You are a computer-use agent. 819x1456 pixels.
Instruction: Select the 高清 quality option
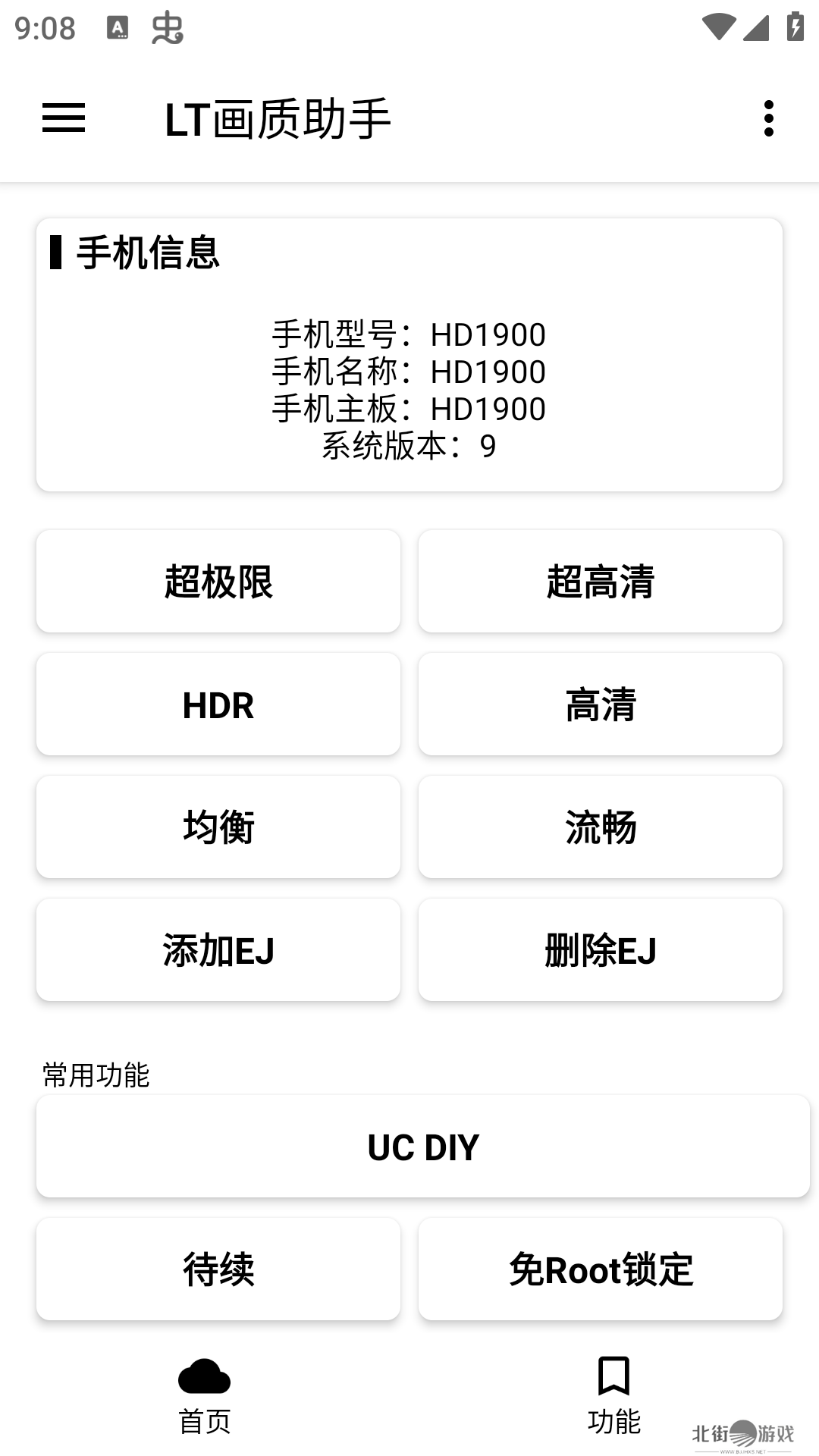coord(600,704)
